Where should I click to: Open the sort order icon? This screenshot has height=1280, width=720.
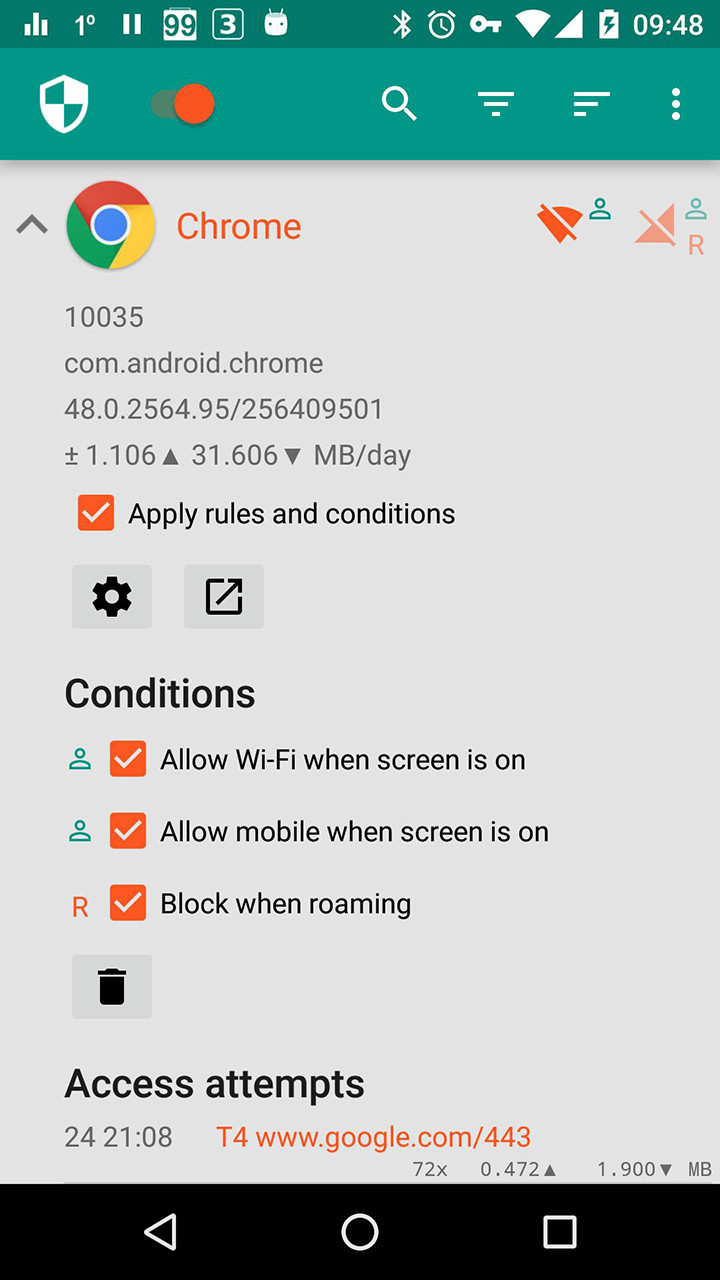[590, 103]
